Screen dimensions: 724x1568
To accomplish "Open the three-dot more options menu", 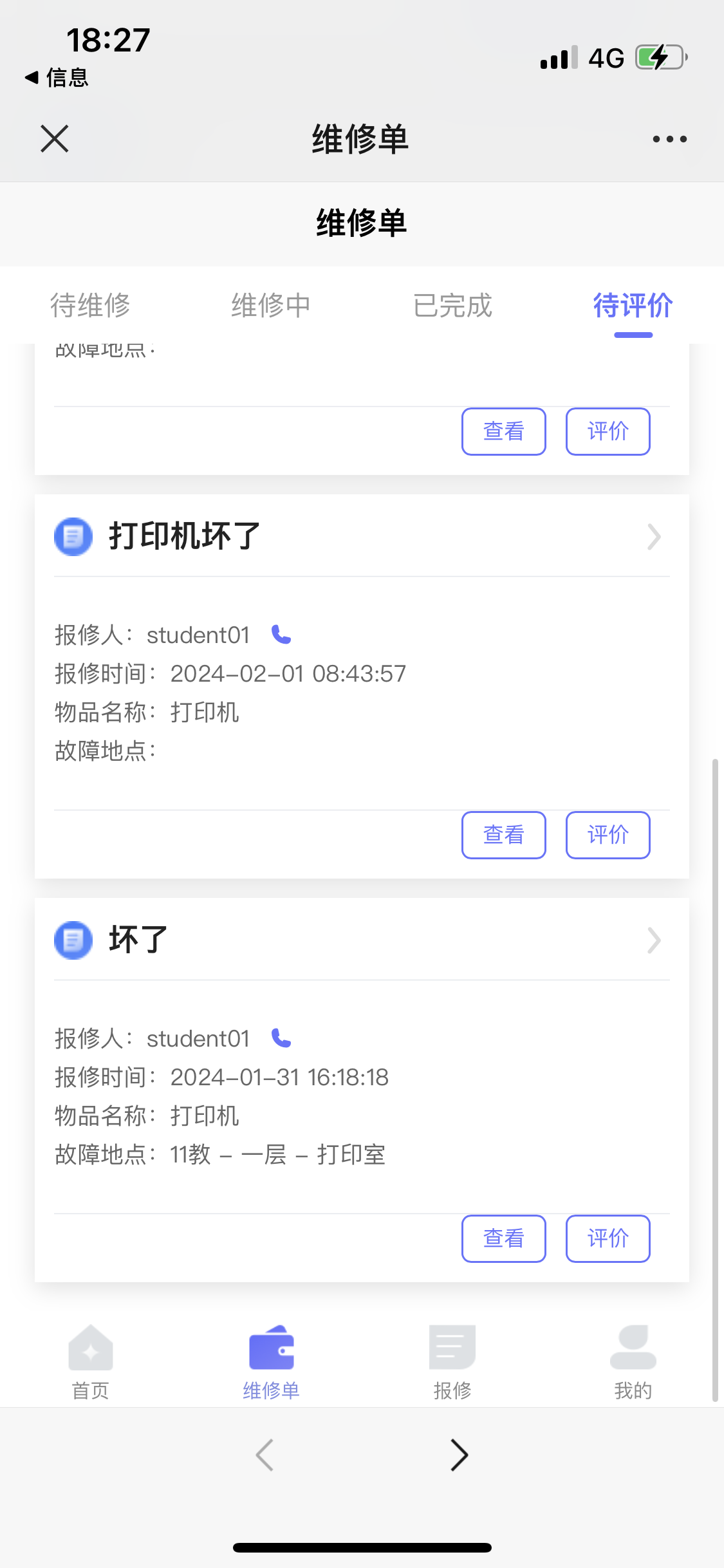I will click(x=669, y=138).
